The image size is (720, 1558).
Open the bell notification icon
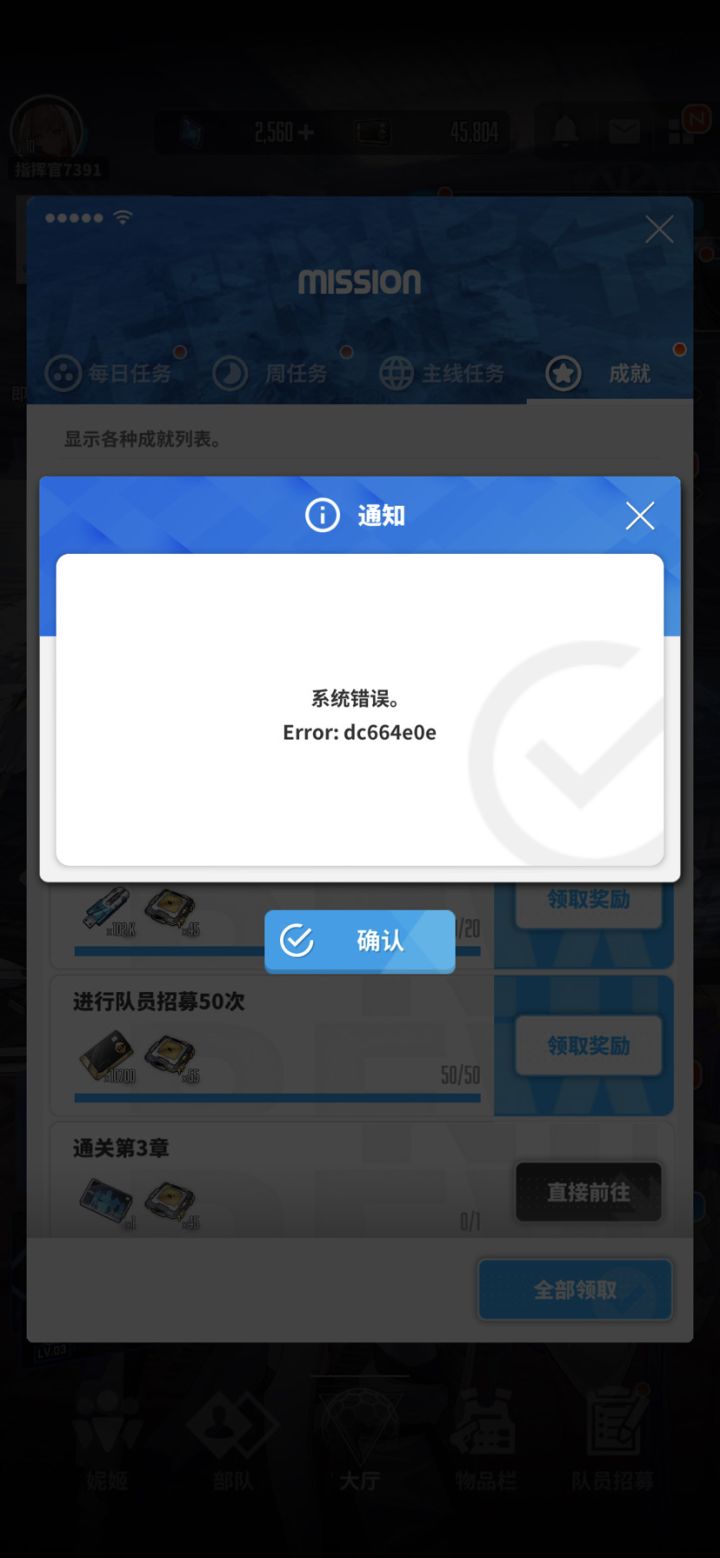point(566,130)
